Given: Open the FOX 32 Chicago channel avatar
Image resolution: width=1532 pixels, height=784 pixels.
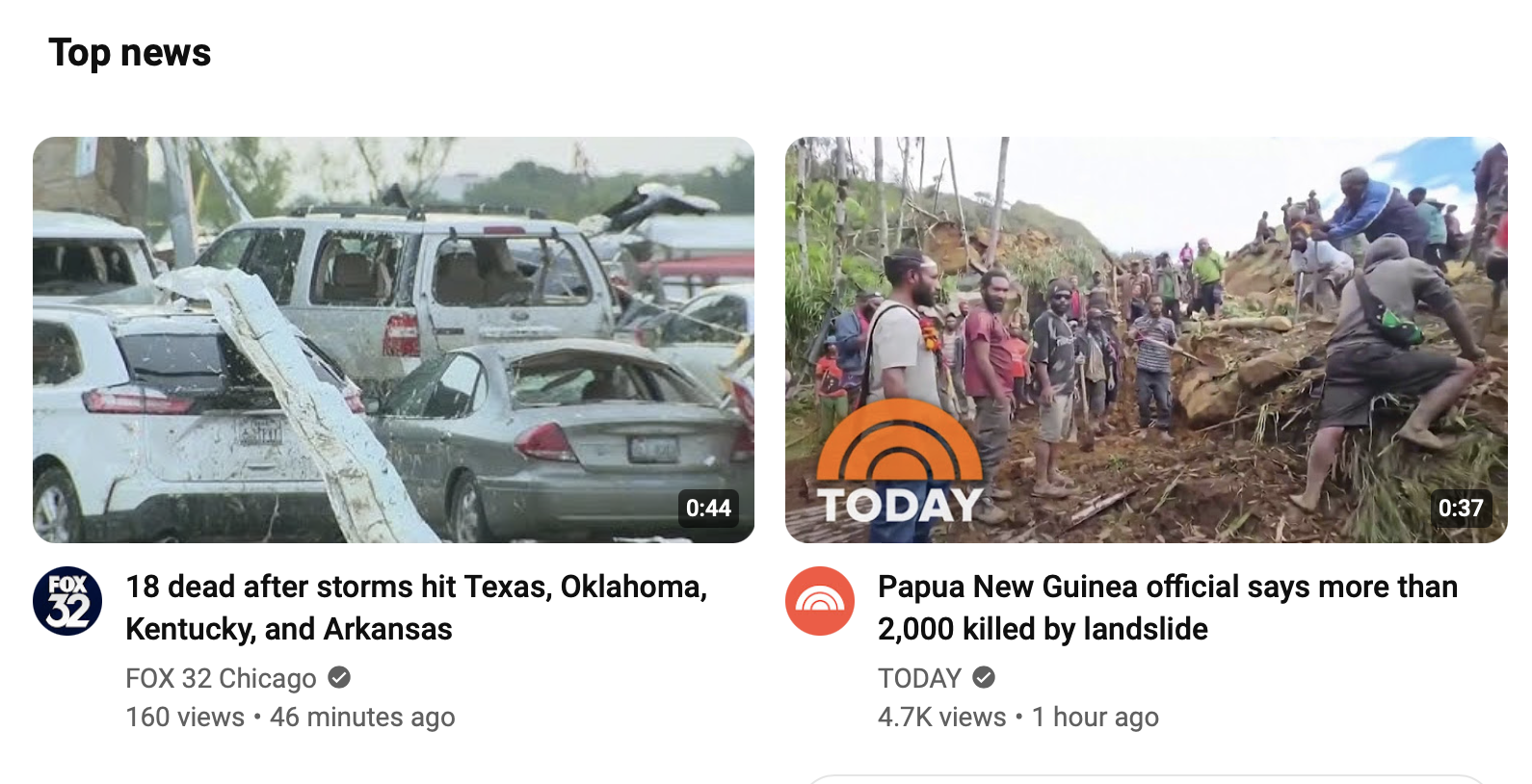Looking at the screenshot, I should tap(67, 601).
